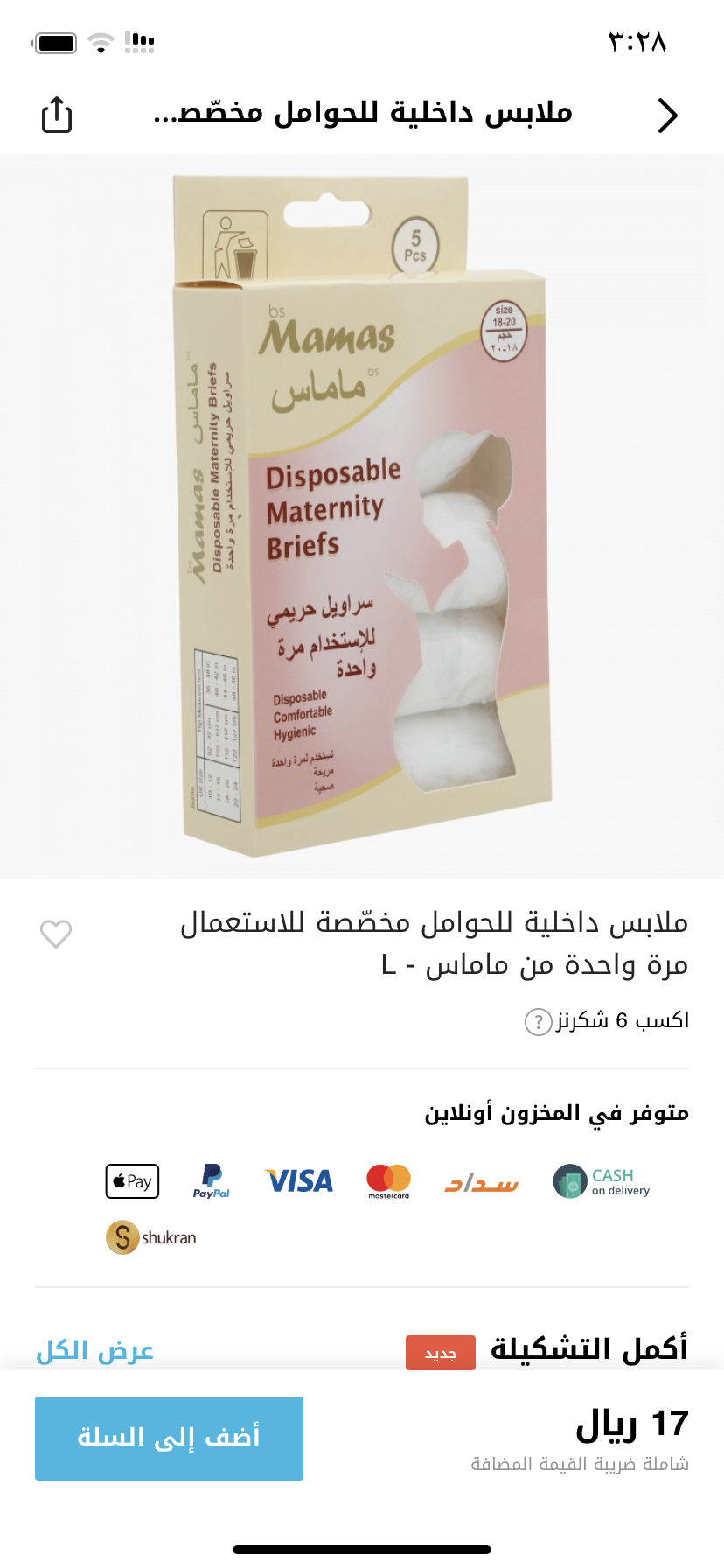
Task: Go back using the top arrow
Action: tap(667, 115)
